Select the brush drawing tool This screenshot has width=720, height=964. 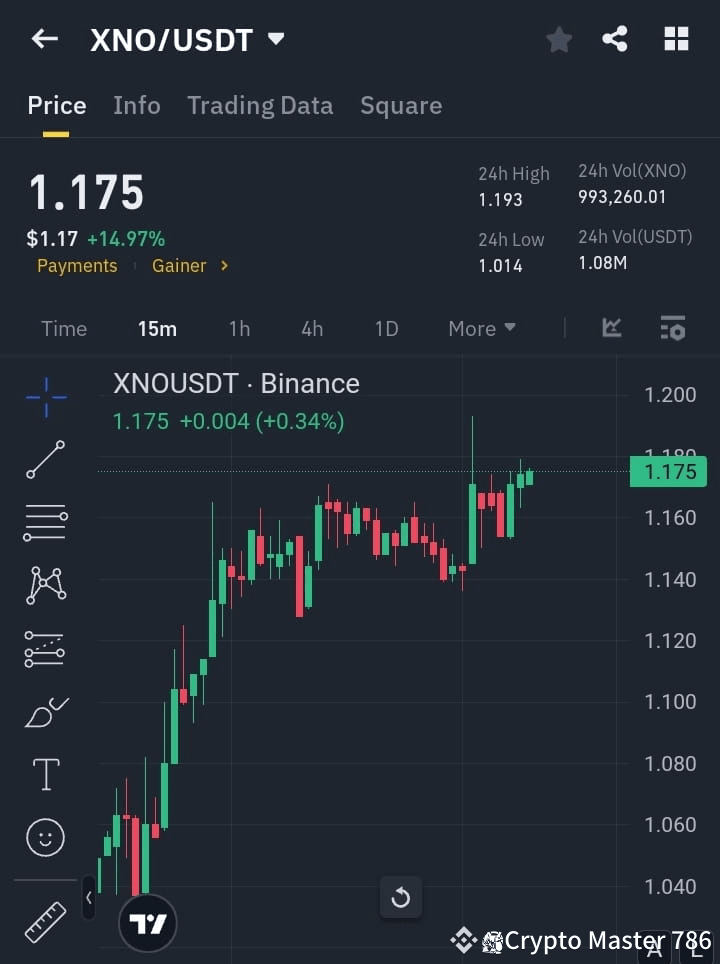click(x=45, y=711)
